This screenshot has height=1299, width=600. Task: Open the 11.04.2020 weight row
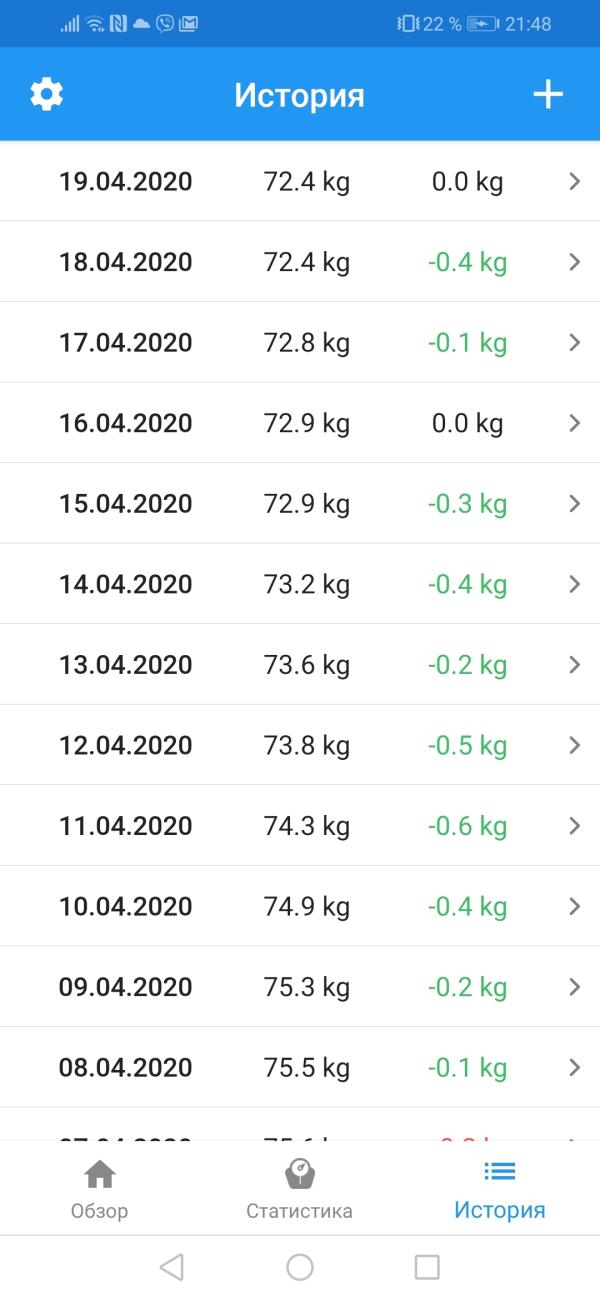coord(300,826)
